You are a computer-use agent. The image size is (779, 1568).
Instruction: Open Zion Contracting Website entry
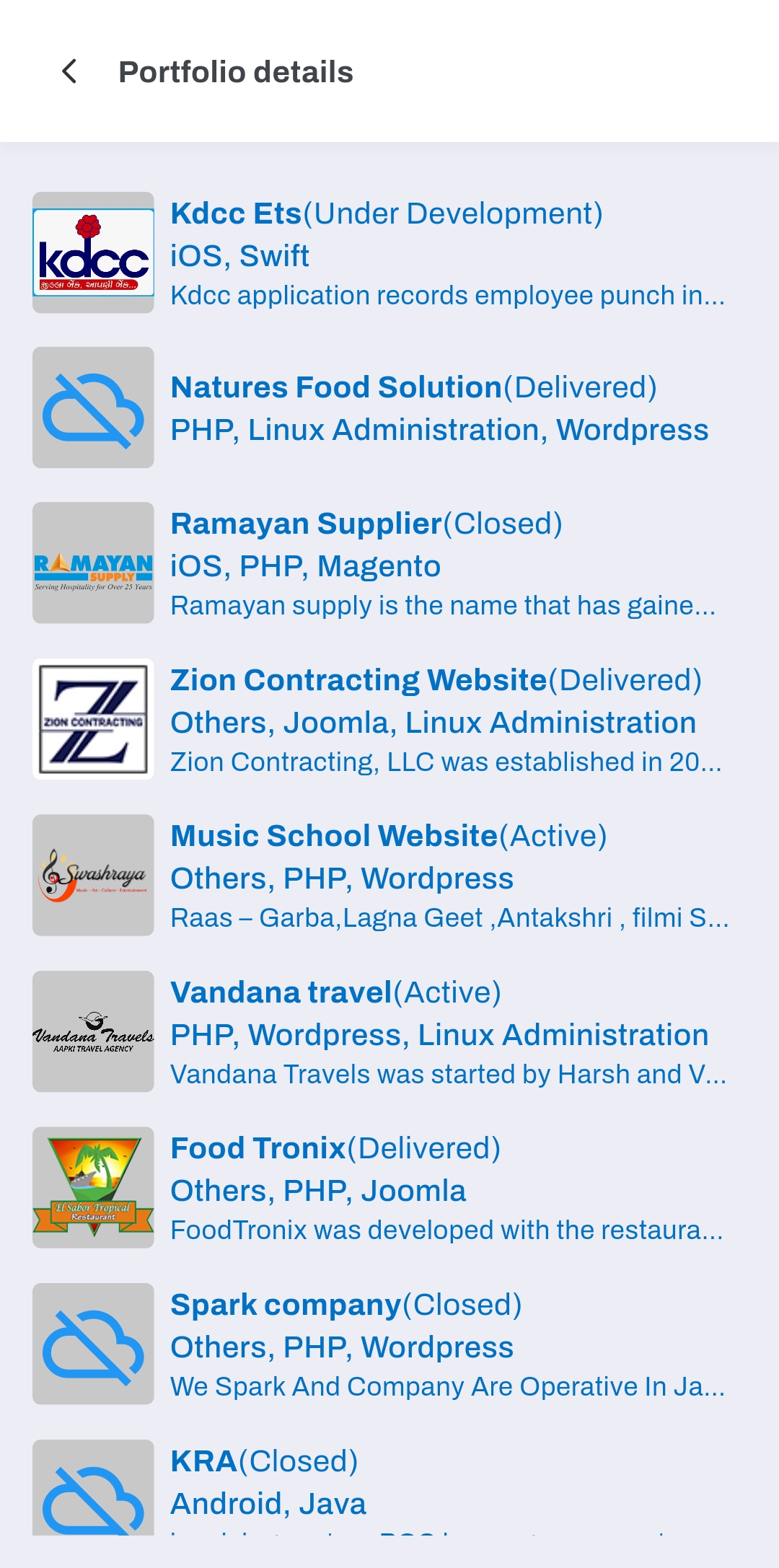click(389, 719)
